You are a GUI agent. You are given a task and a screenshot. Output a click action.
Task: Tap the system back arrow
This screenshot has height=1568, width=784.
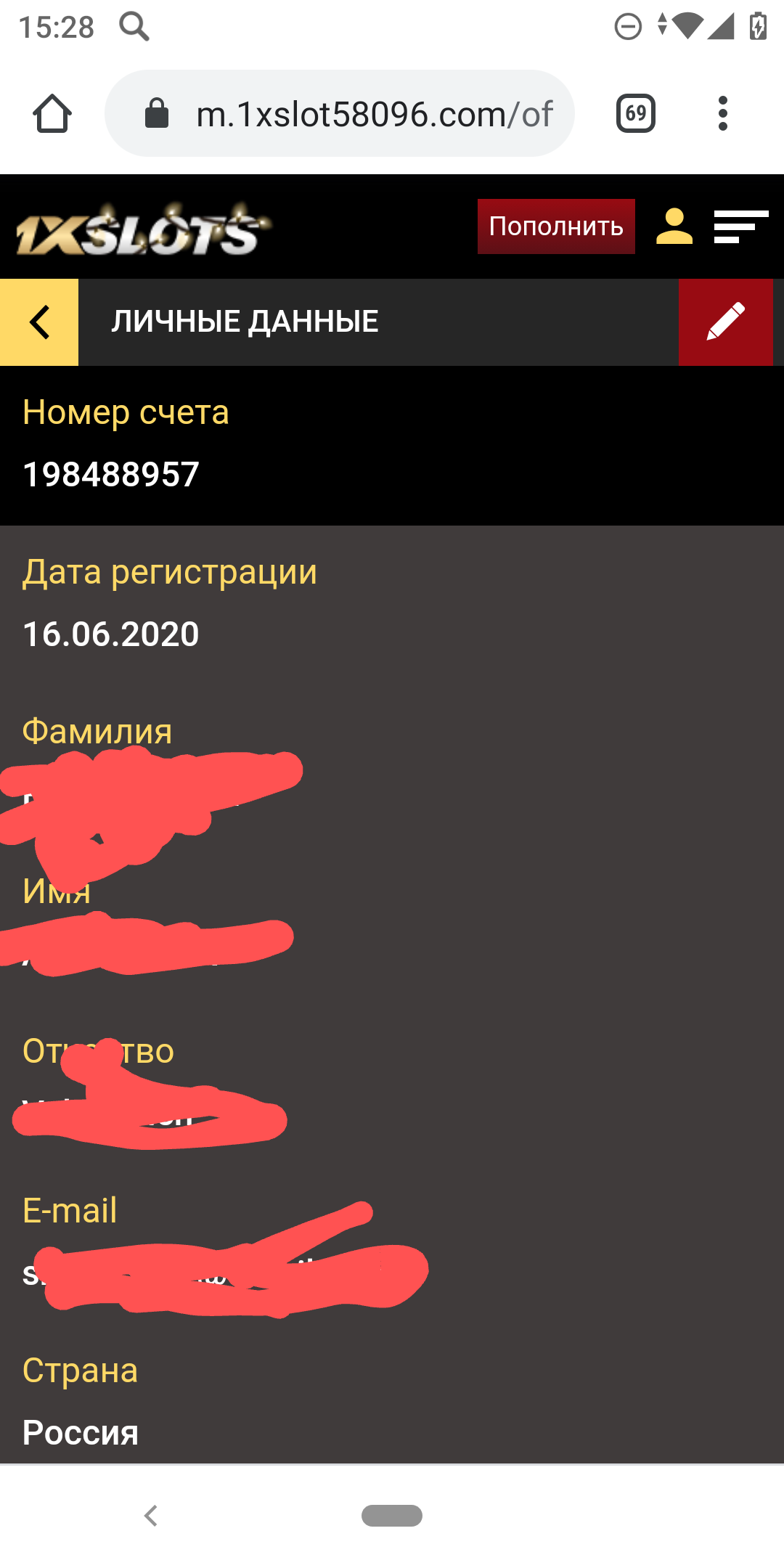(x=151, y=1516)
